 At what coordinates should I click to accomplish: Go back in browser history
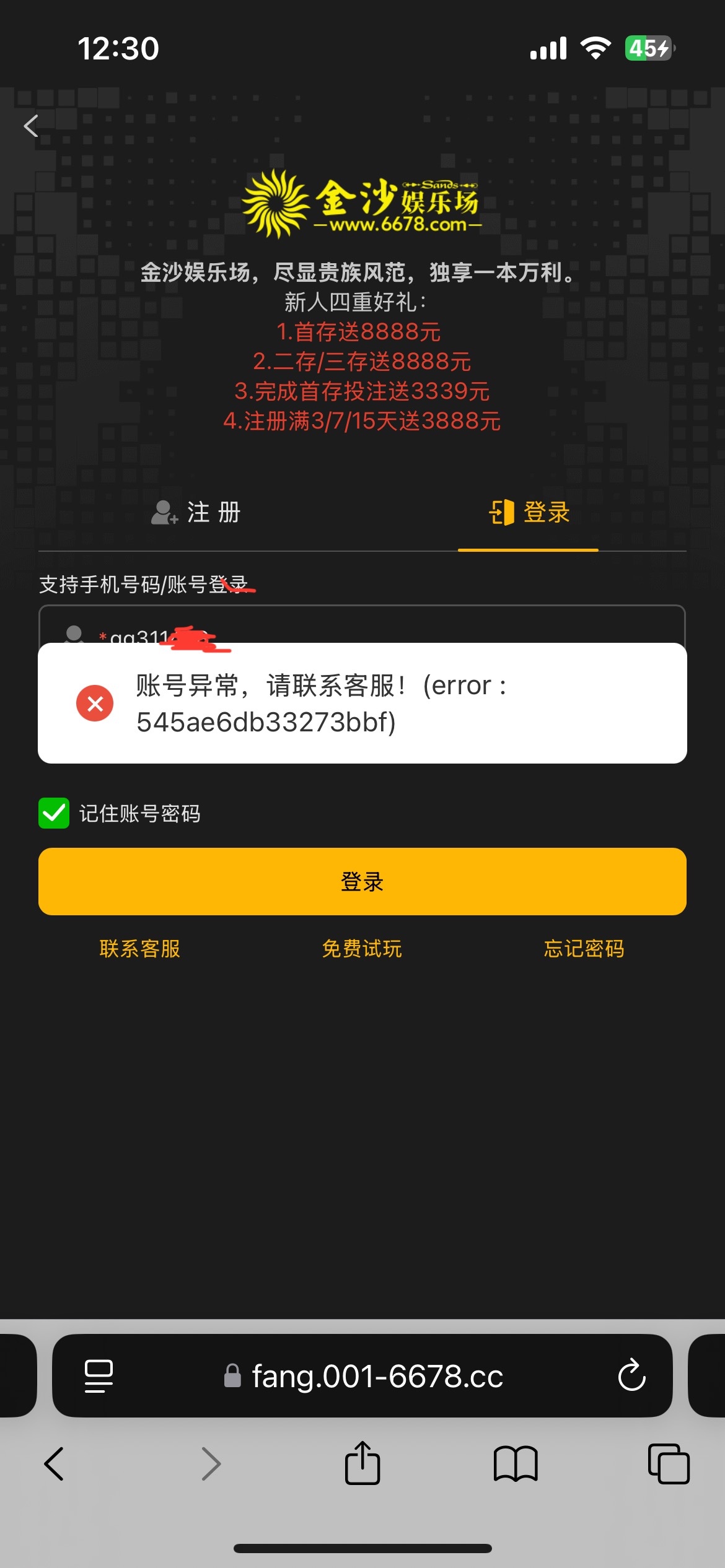click(x=55, y=1464)
